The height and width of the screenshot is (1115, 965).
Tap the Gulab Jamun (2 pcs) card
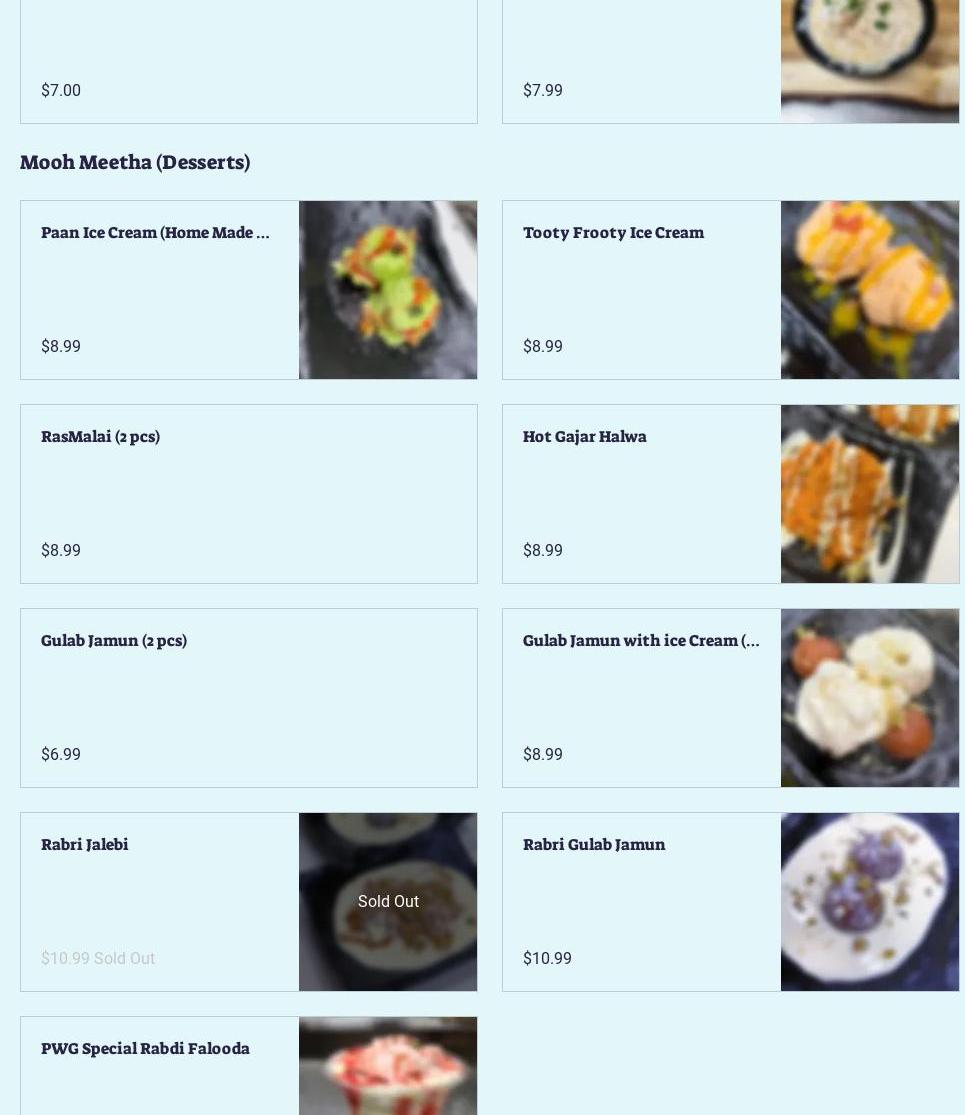248,698
